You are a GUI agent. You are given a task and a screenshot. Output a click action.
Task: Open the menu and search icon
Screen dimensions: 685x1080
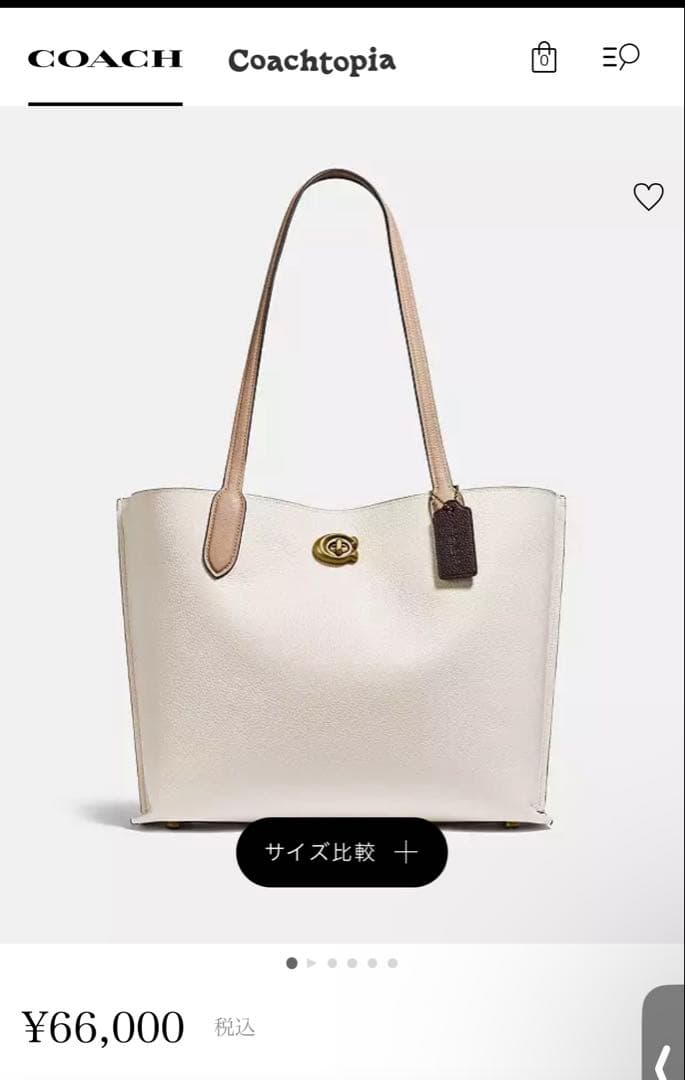(x=620, y=57)
